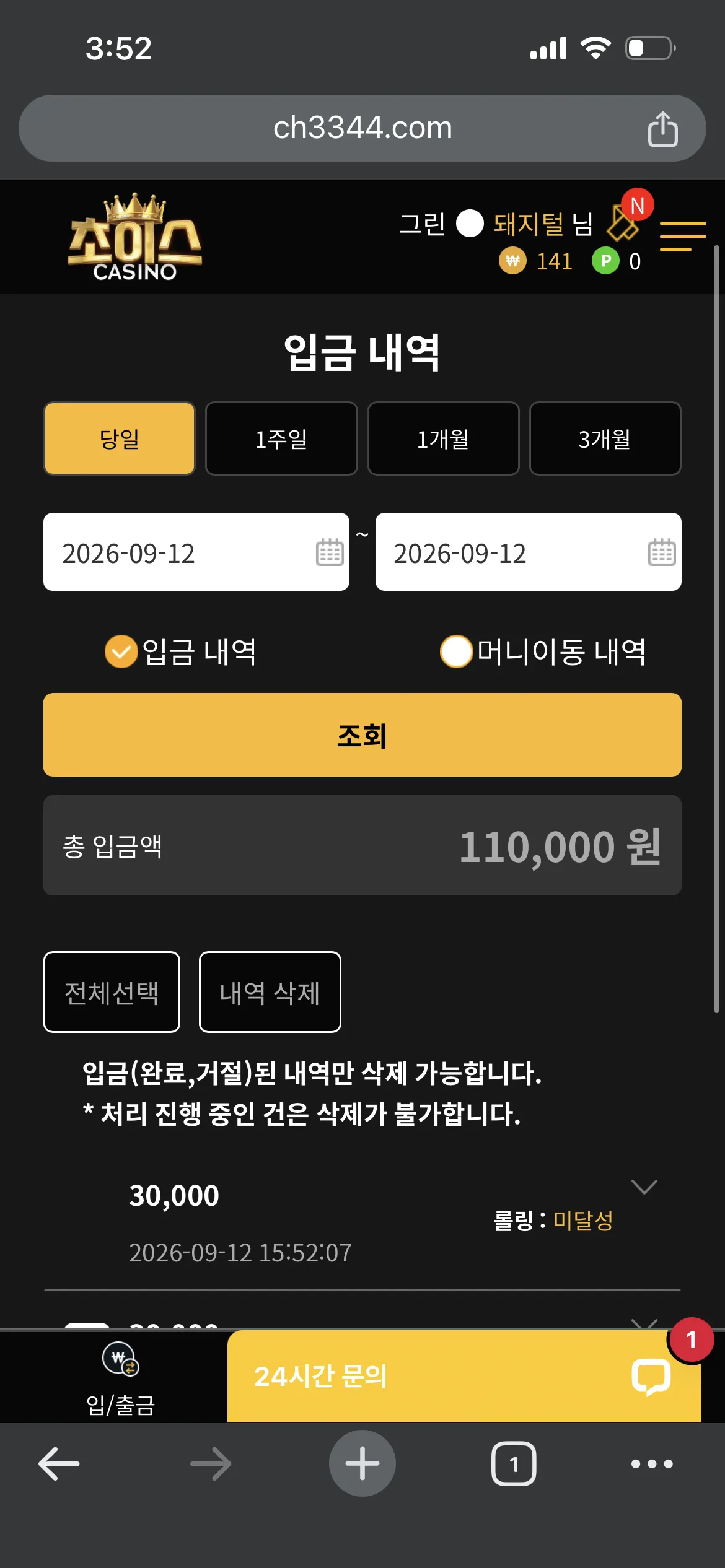This screenshot has height=1568, width=725.
Task: Open the 24시간 문의 chat
Action: (464, 1376)
